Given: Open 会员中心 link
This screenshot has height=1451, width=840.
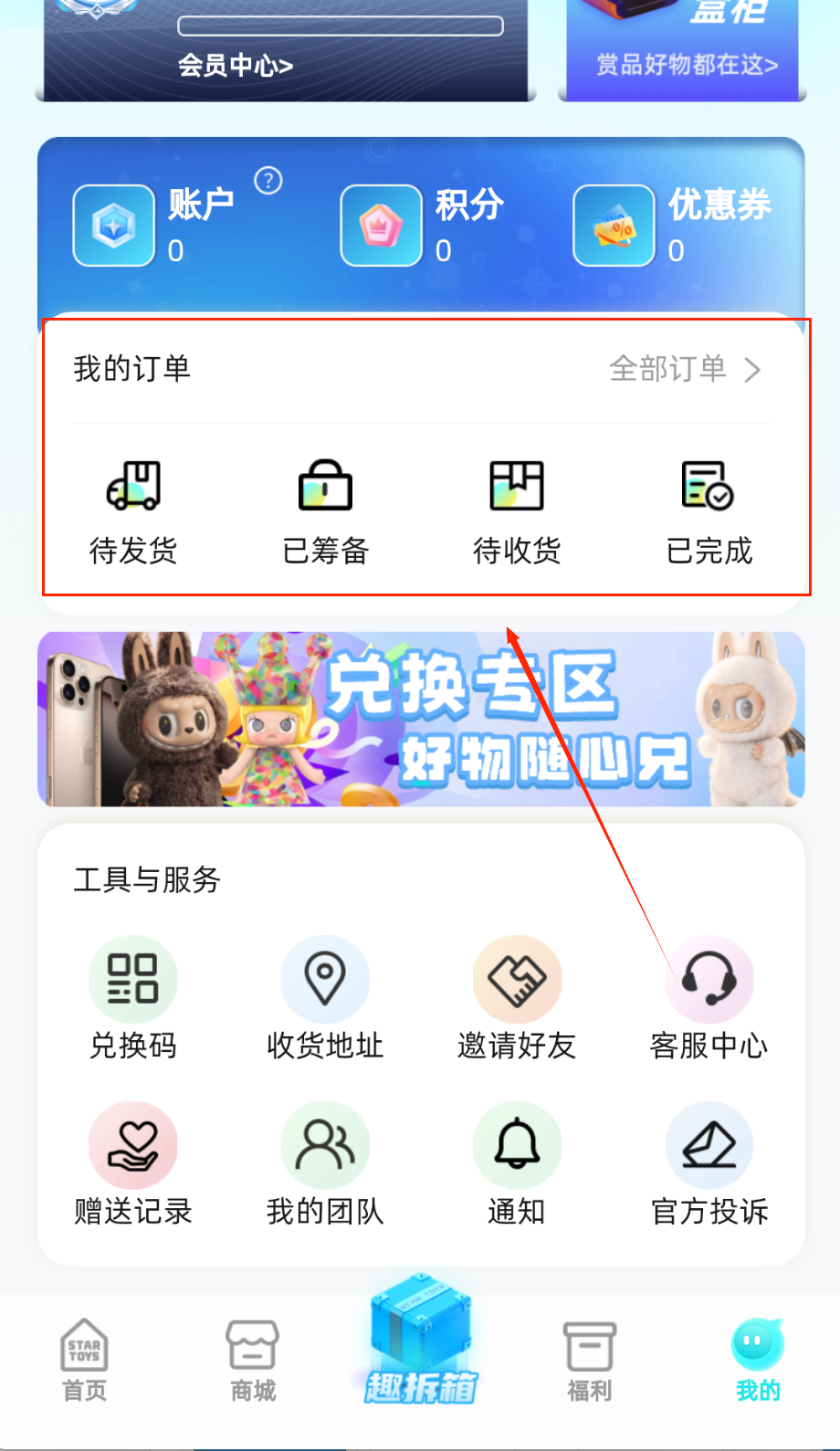Looking at the screenshot, I should [236, 66].
